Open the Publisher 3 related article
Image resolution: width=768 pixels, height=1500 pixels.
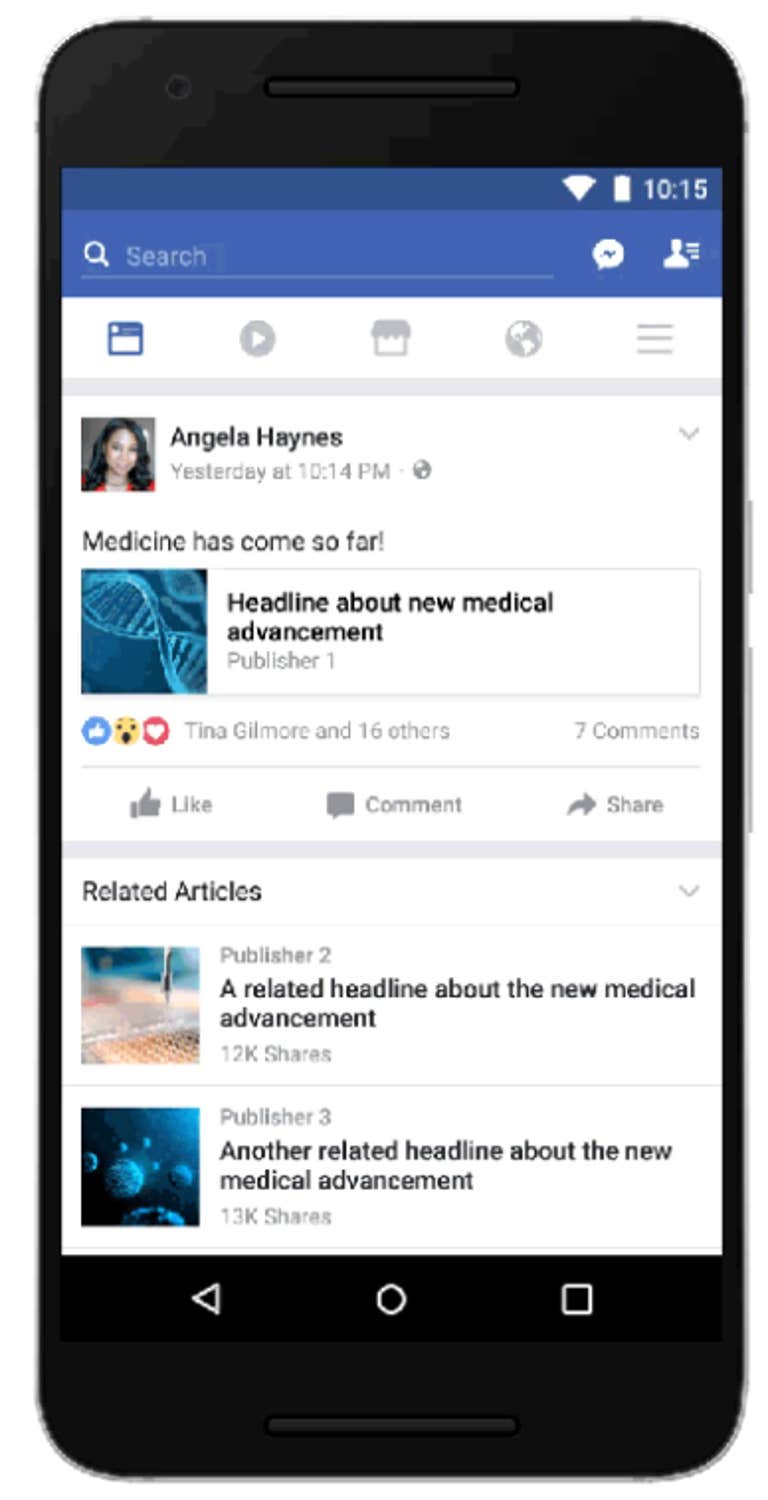click(391, 1167)
